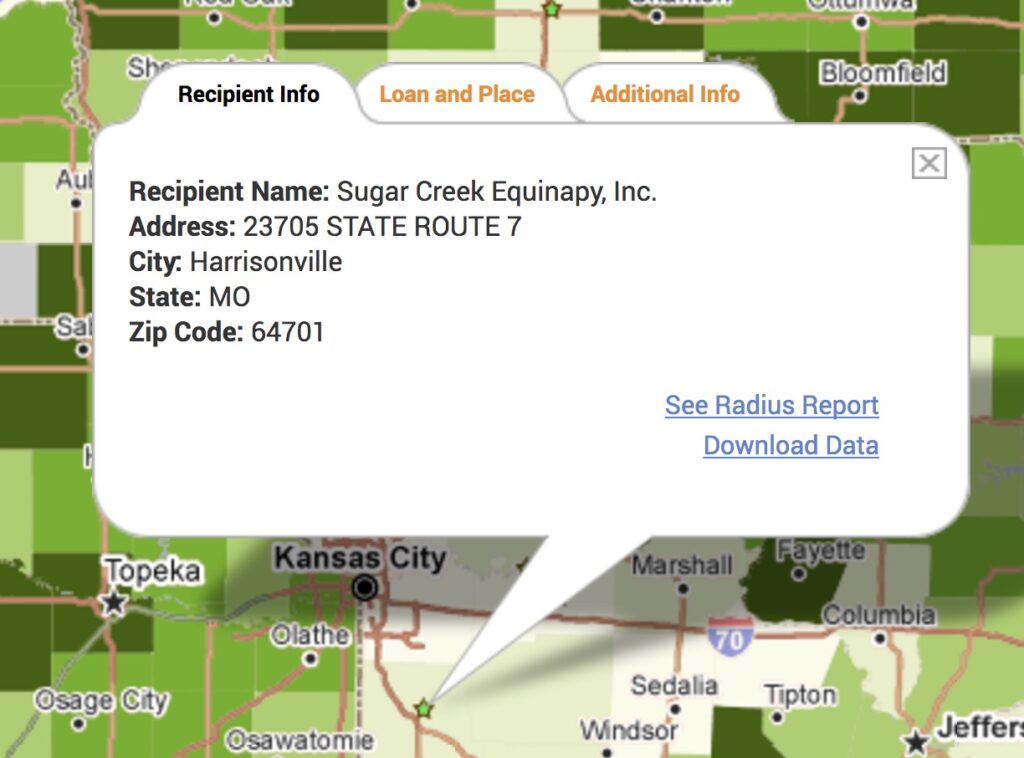Close the recipient info popup
The height and width of the screenshot is (758, 1024).
(929, 163)
